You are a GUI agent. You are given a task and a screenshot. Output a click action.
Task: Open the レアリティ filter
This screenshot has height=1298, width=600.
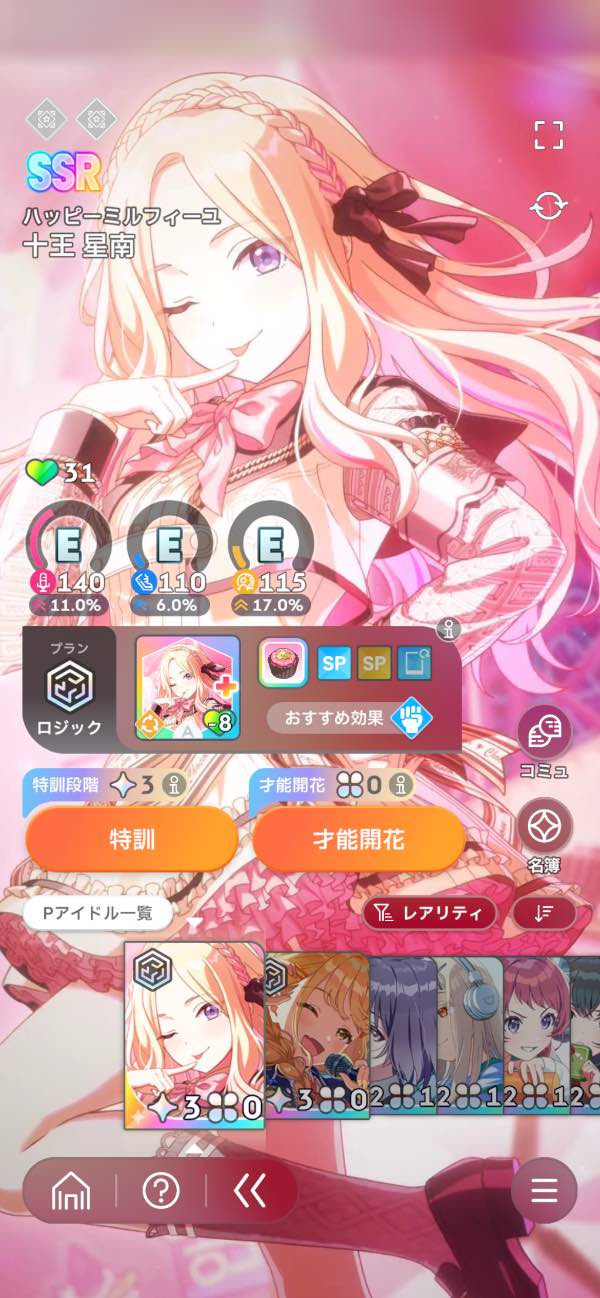(430, 912)
